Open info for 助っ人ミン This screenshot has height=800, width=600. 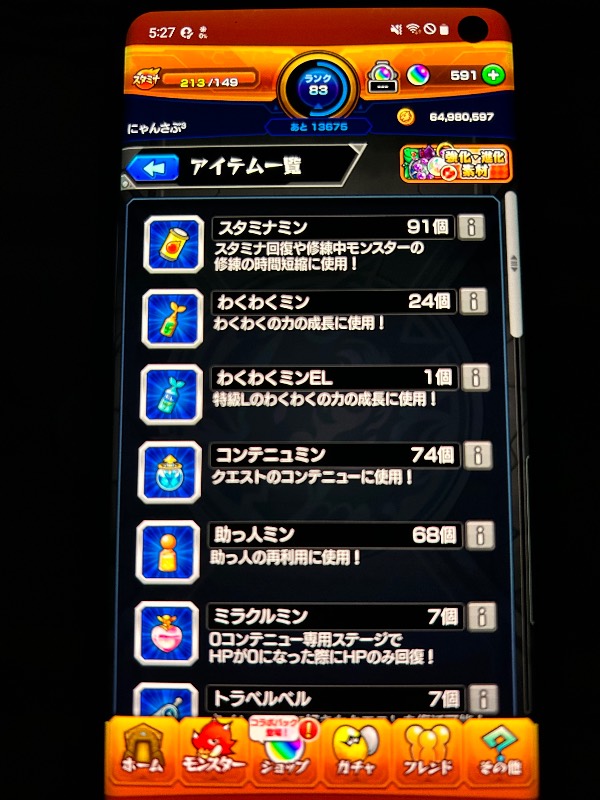[479, 535]
